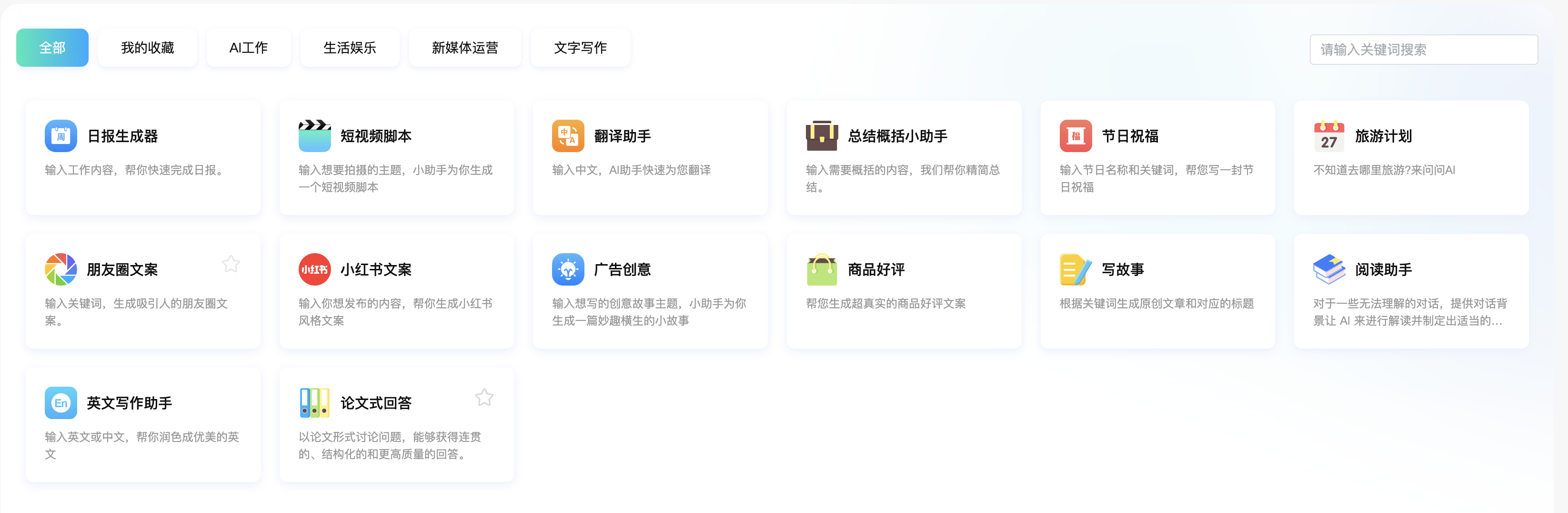Viewport: 1568px width, 513px height.
Task: Open 英文写作助手 card
Action: point(142,424)
